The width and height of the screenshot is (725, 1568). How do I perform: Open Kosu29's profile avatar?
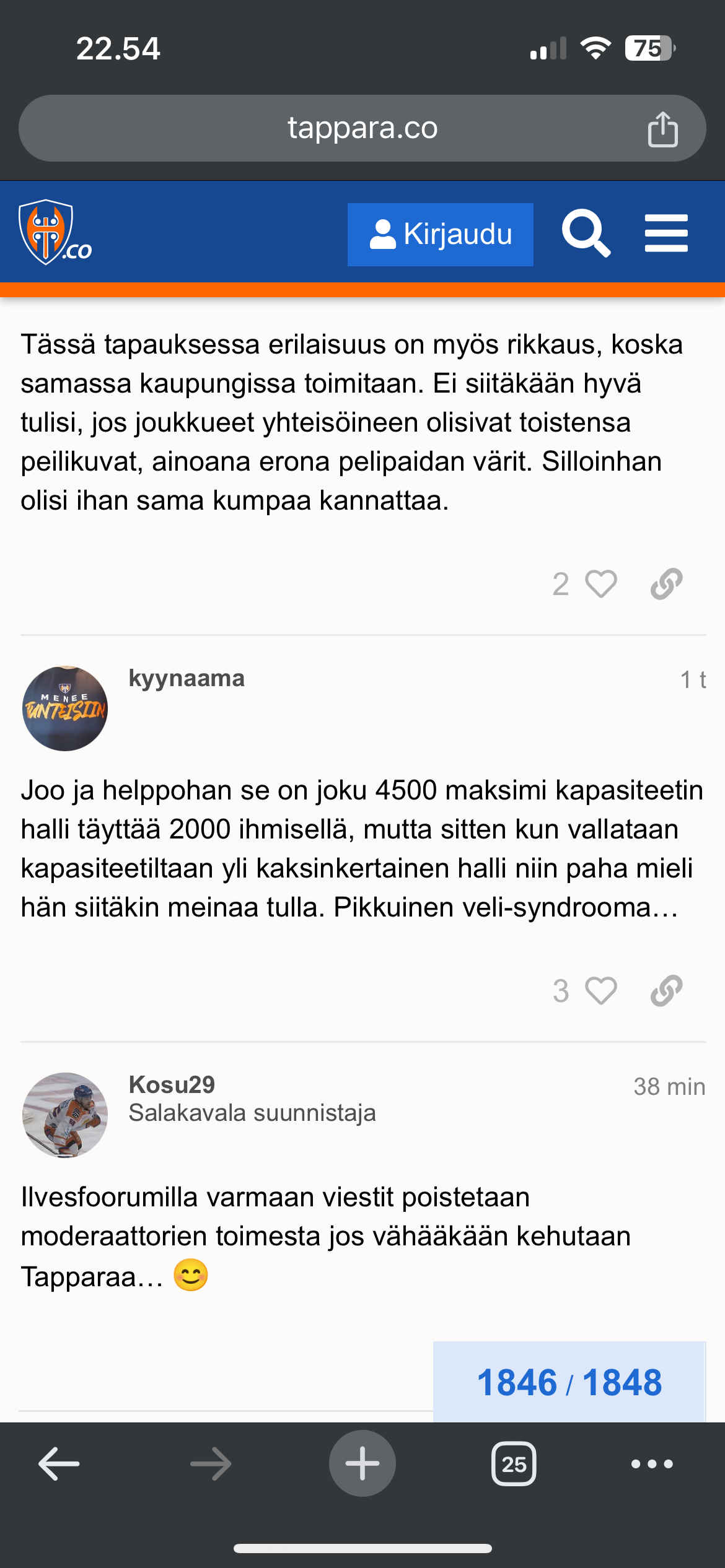click(x=65, y=1115)
